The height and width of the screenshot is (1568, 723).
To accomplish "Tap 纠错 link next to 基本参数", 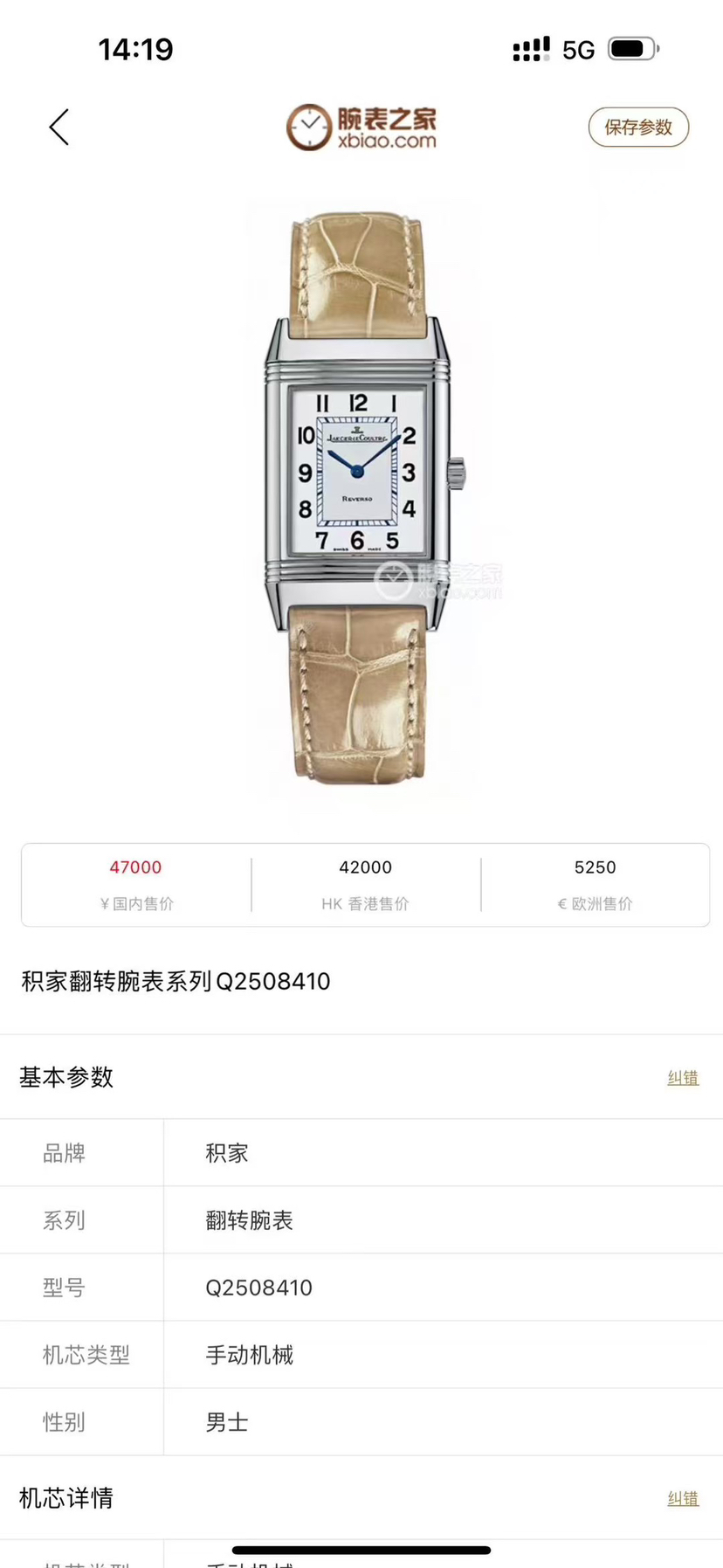I will coord(683,1078).
